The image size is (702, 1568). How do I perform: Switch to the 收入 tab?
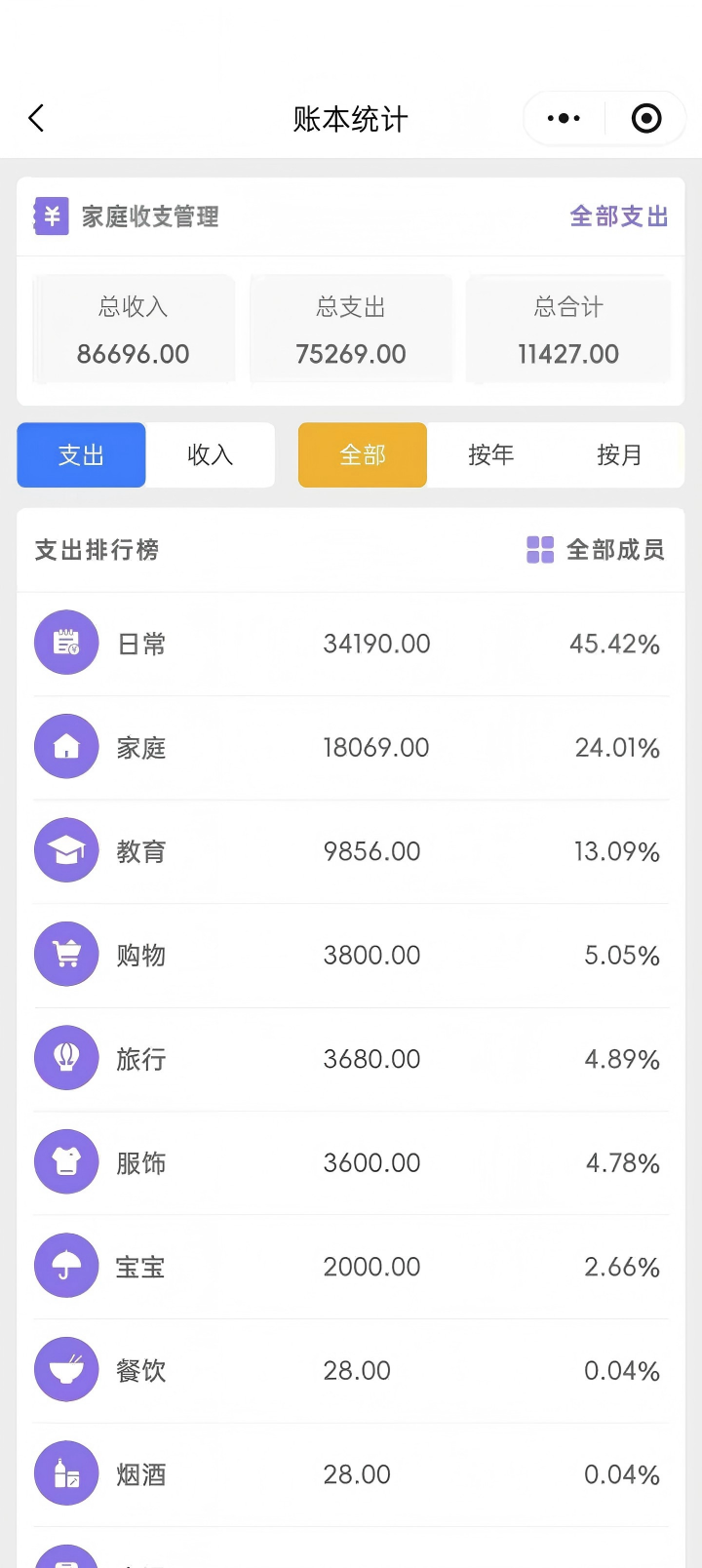coord(211,454)
